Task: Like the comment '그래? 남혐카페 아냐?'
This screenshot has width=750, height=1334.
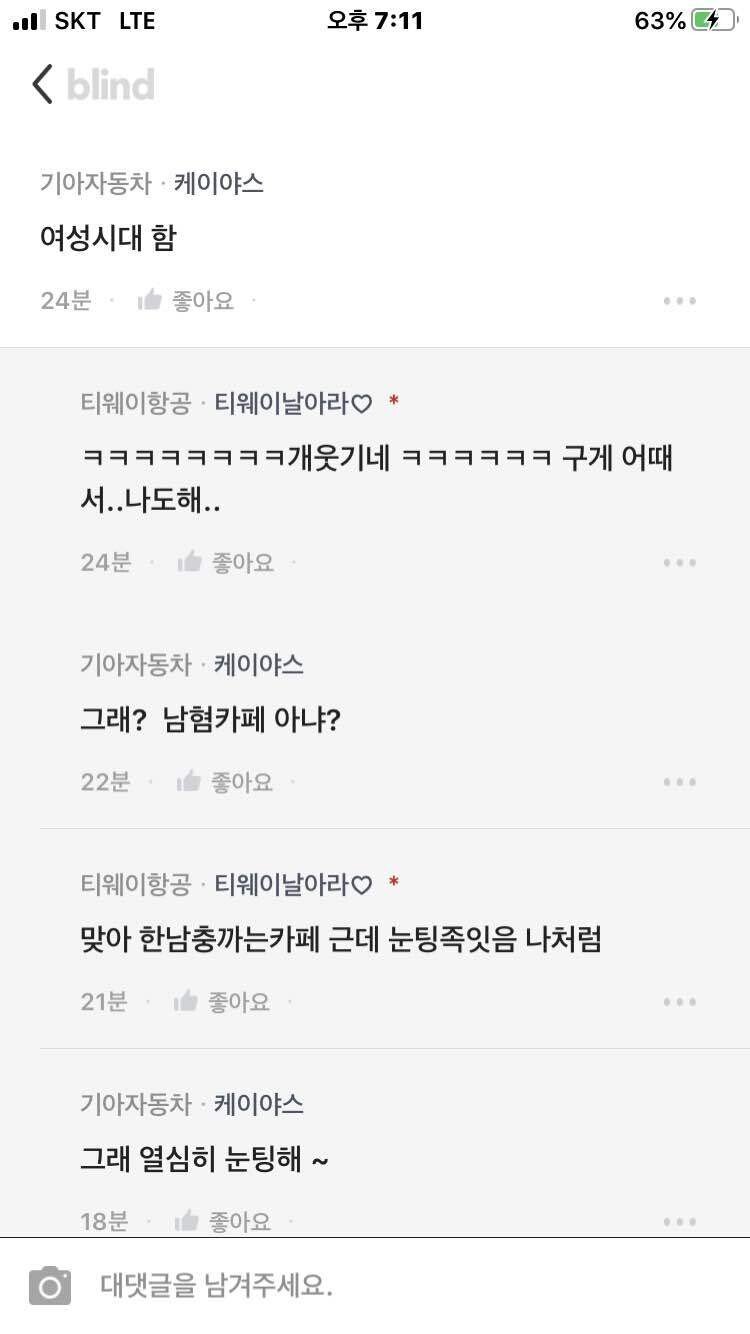Action: [226, 782]
